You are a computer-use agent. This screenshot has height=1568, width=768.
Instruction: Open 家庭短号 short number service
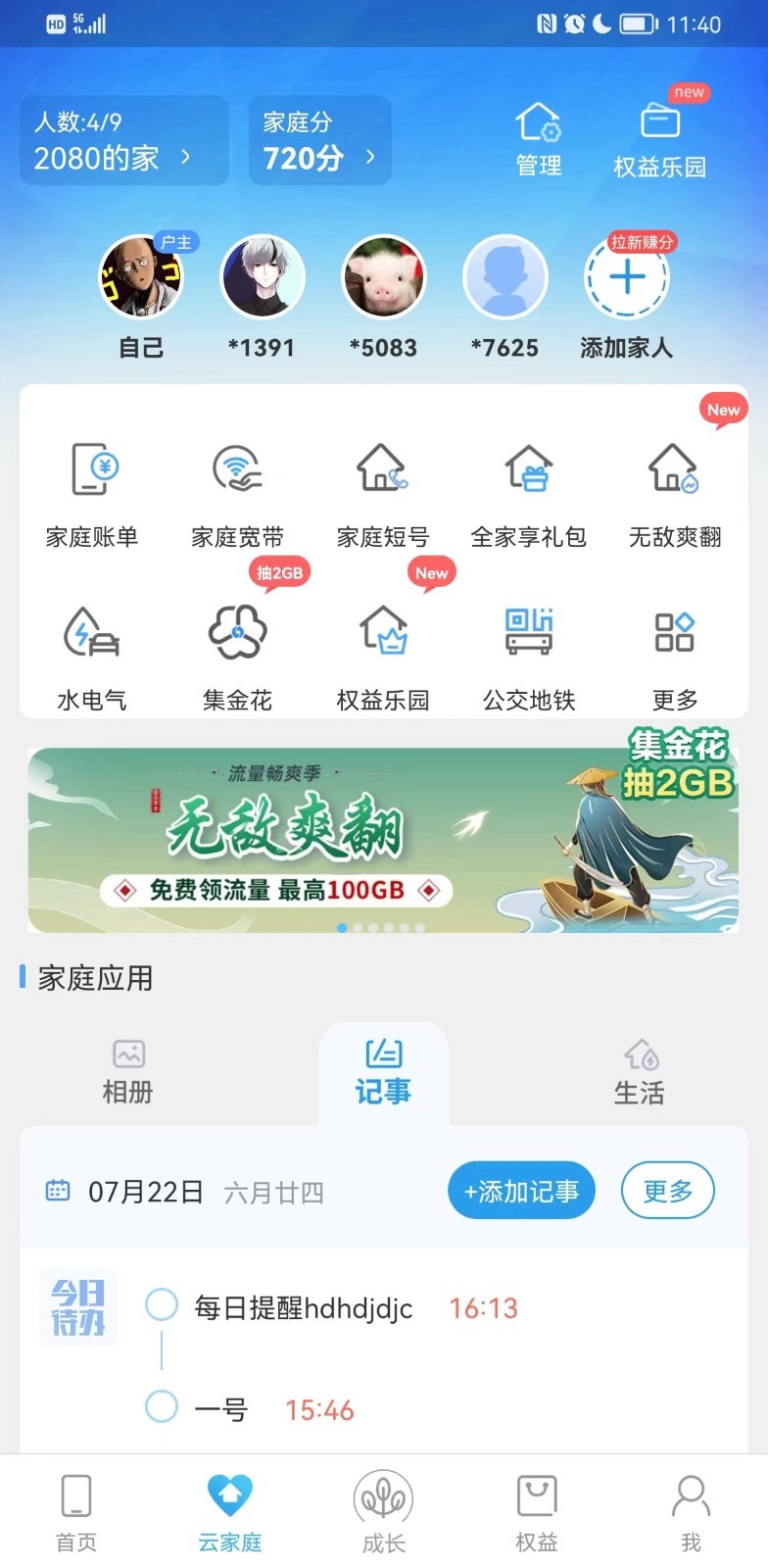(382, 490)
